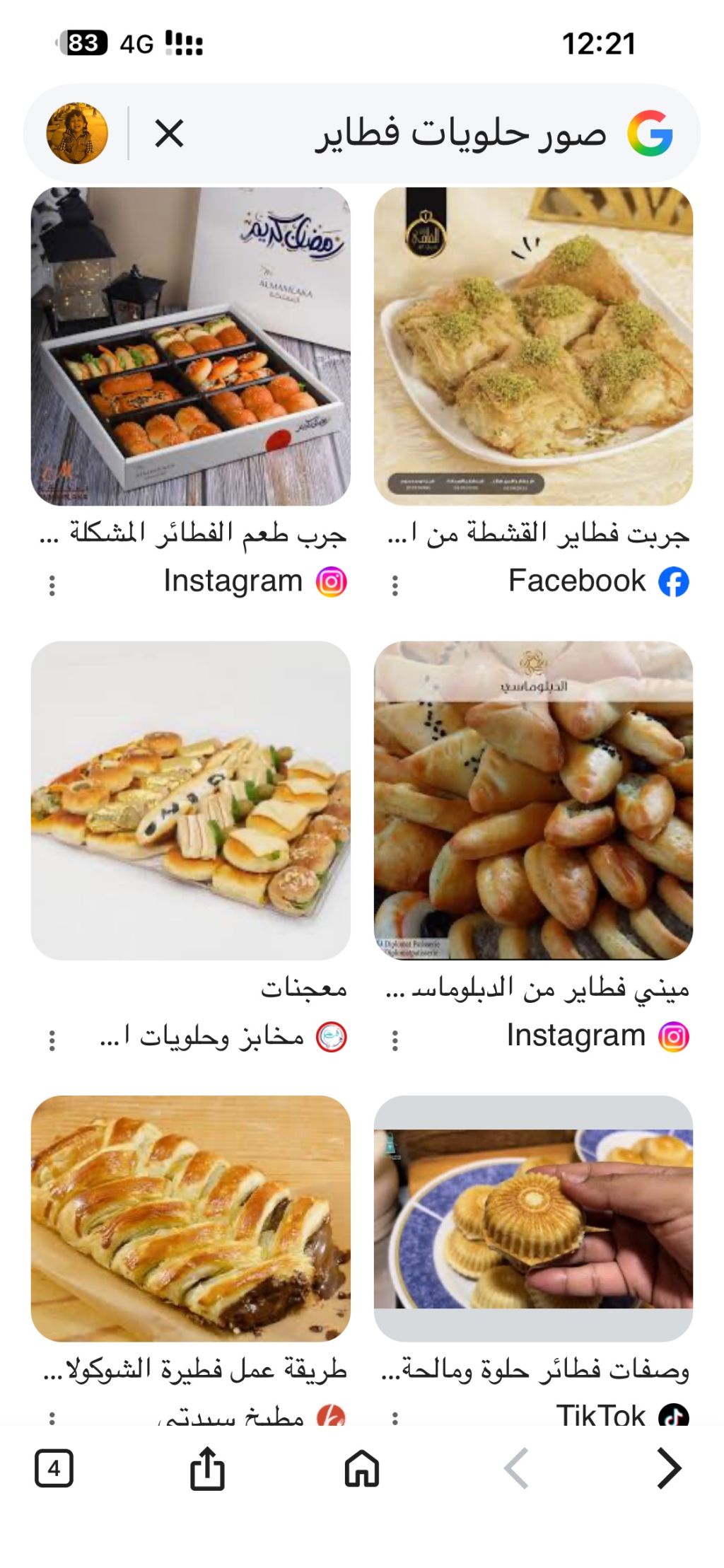The width and height of the screenshot is (724, 1568).
Task: Open the جرب طعم الفطائر المشكلة image
Action: [x=191, y=347]
